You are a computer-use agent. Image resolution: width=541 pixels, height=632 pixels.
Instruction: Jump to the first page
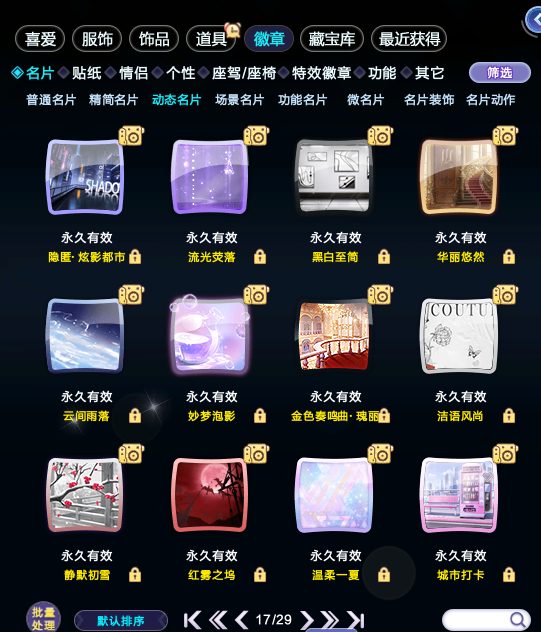pyautogui.click(x=192, y=620)
